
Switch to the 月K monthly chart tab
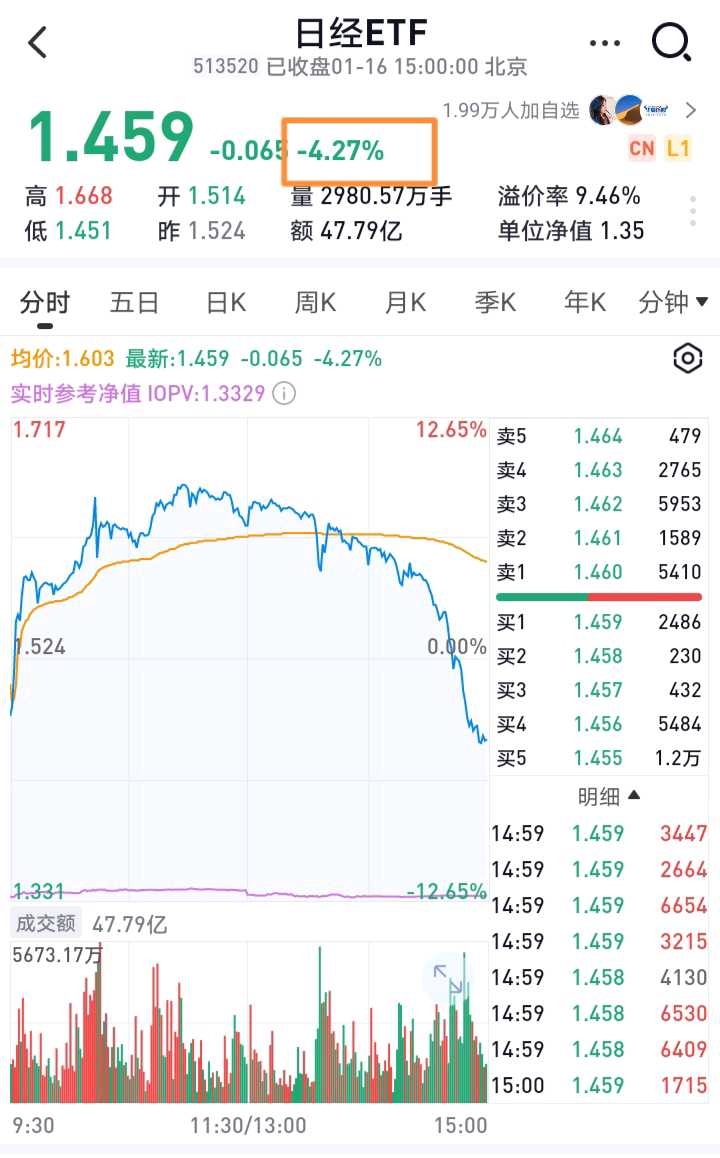click(x=404, y=302)
